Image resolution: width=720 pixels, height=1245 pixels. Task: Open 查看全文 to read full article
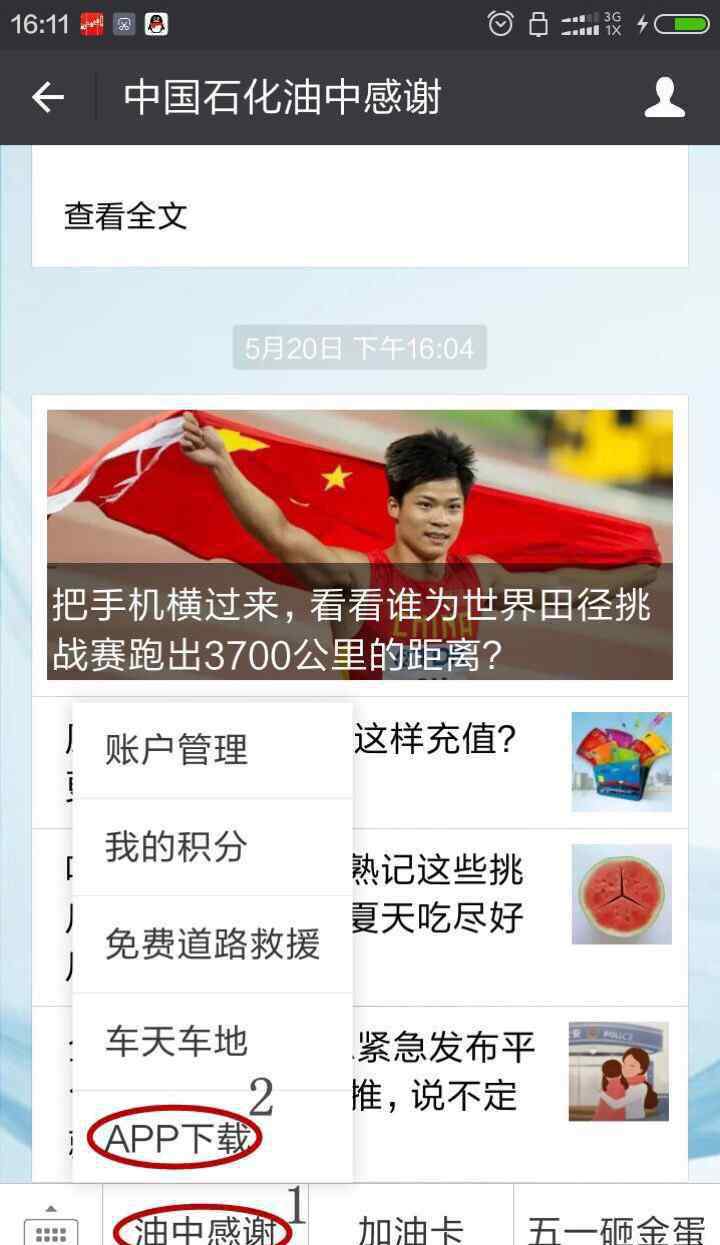(126, 215)
